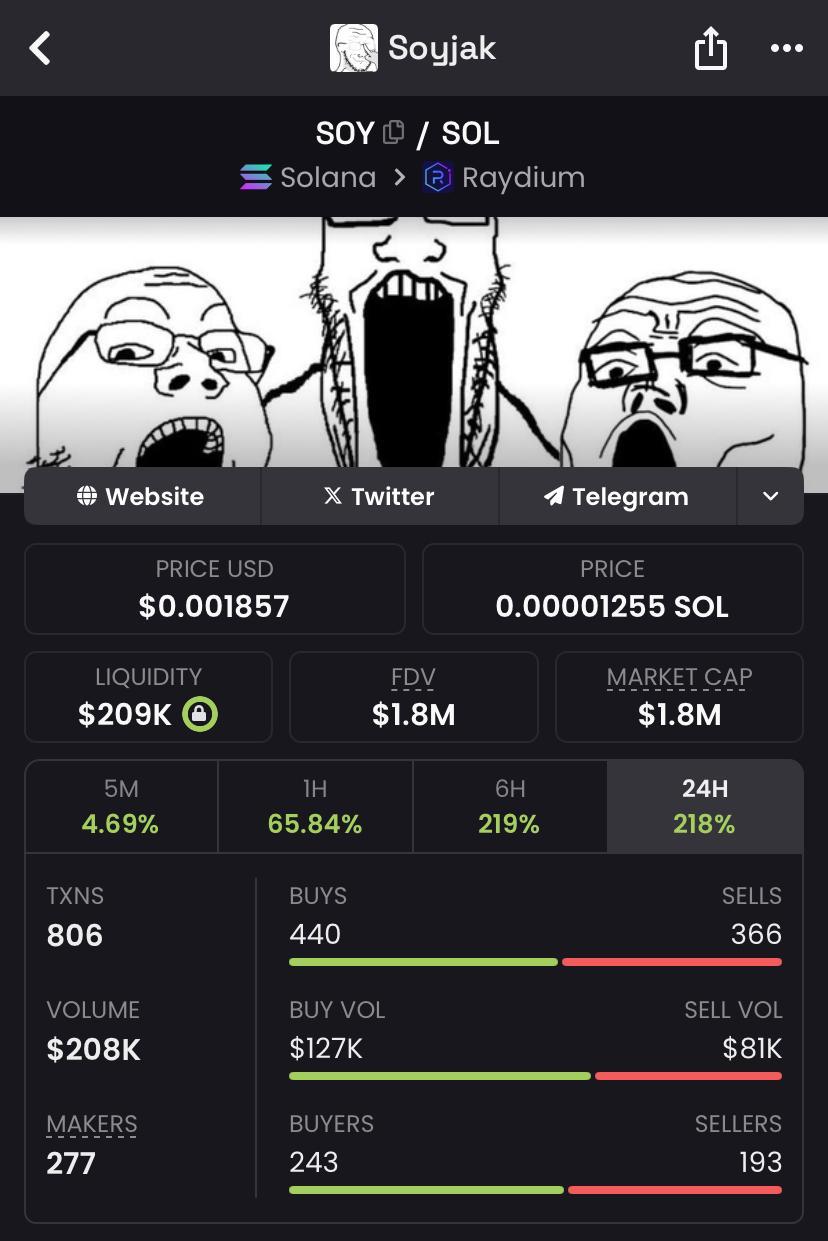Go back using the header arrow
The height and width of the screenshot is (1241, 828).
tap(40, 48)
